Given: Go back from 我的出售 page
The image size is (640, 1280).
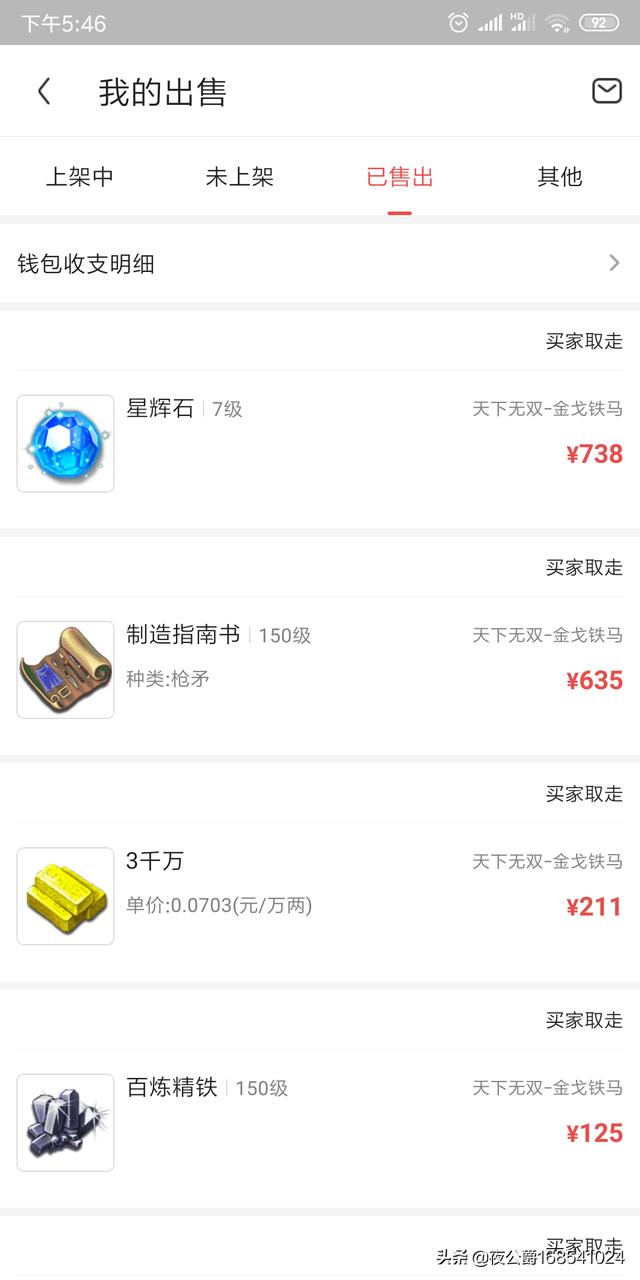Looking at the screenshot, I should 44,92.
